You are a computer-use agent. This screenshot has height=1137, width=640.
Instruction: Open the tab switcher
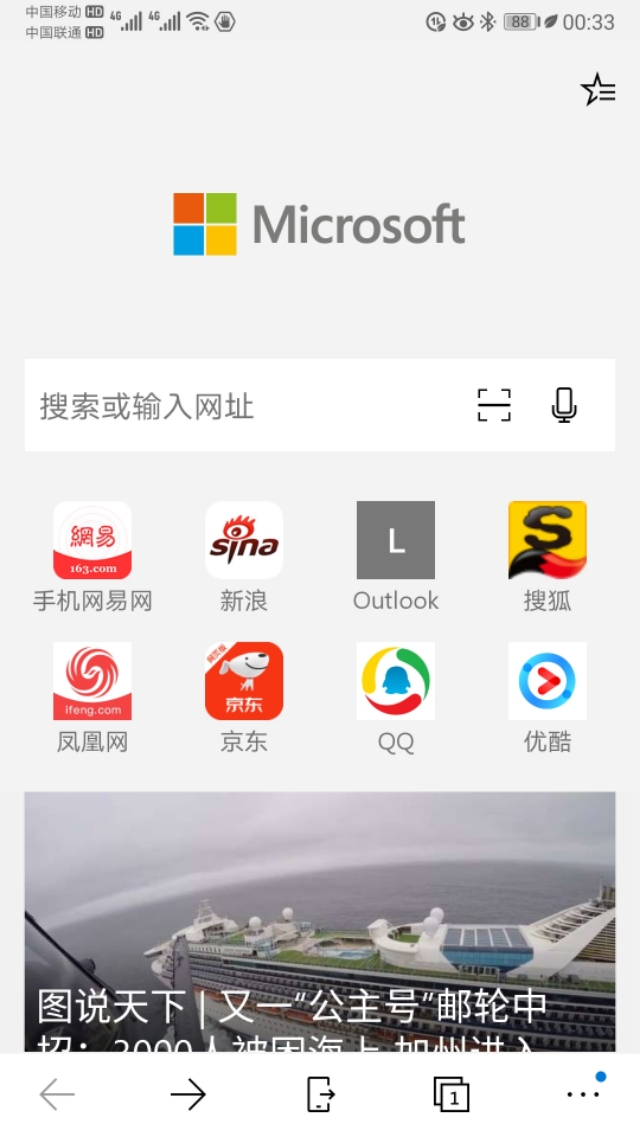[x=451, y=1095]
